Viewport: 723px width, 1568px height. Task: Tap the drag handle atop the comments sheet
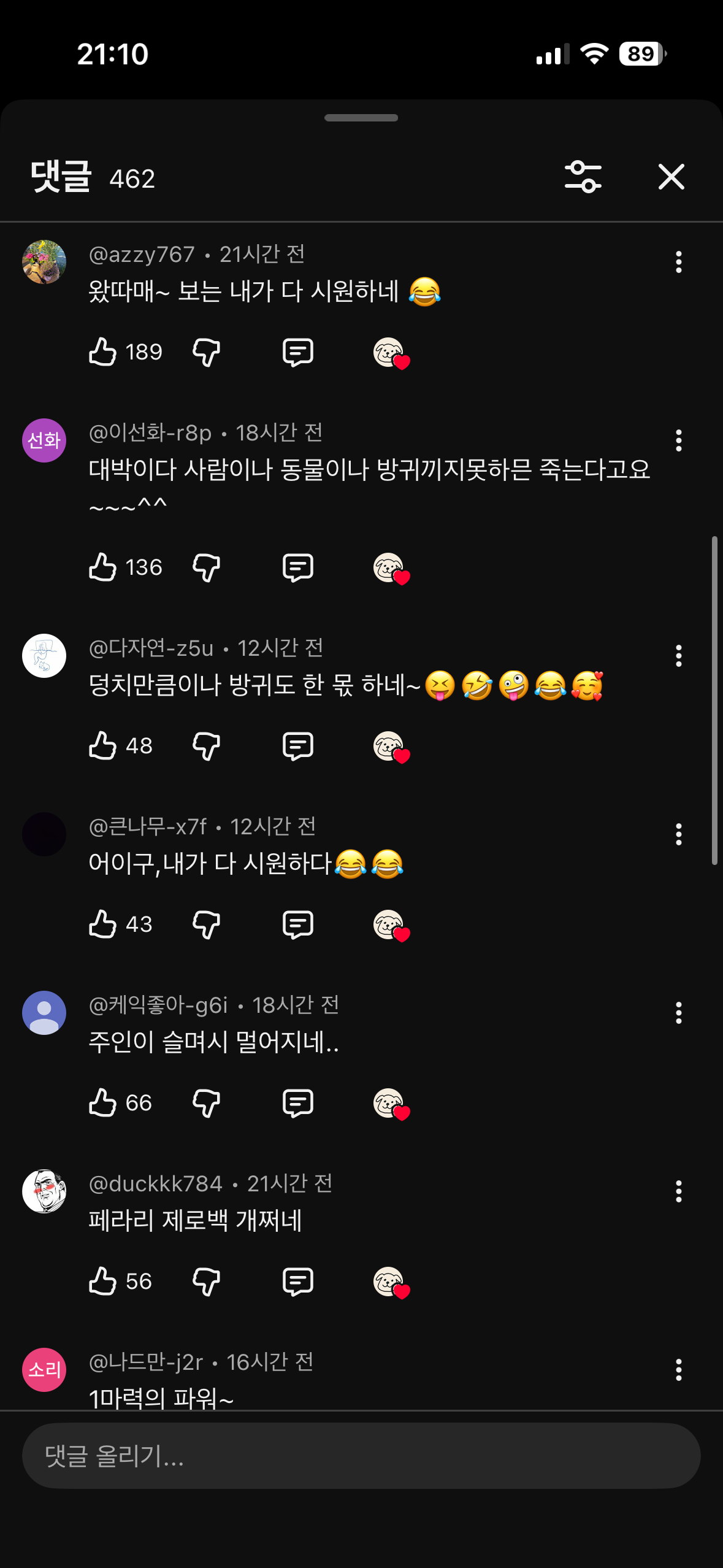click(361, 118)
